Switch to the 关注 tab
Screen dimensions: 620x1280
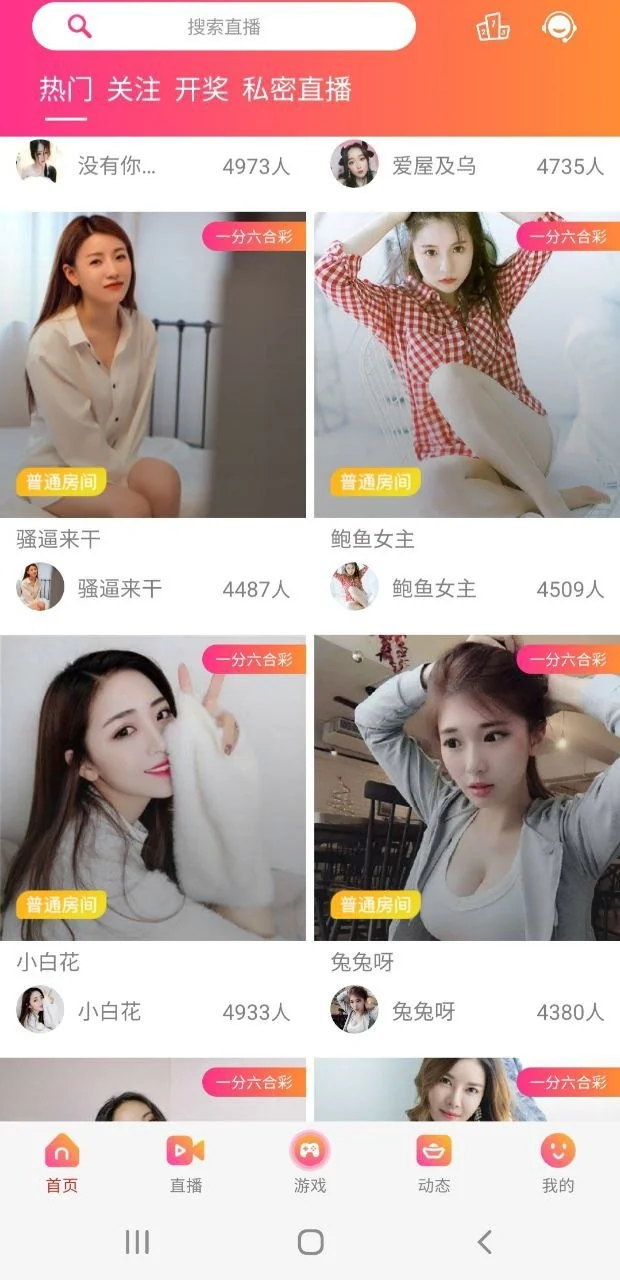[133, 90]
